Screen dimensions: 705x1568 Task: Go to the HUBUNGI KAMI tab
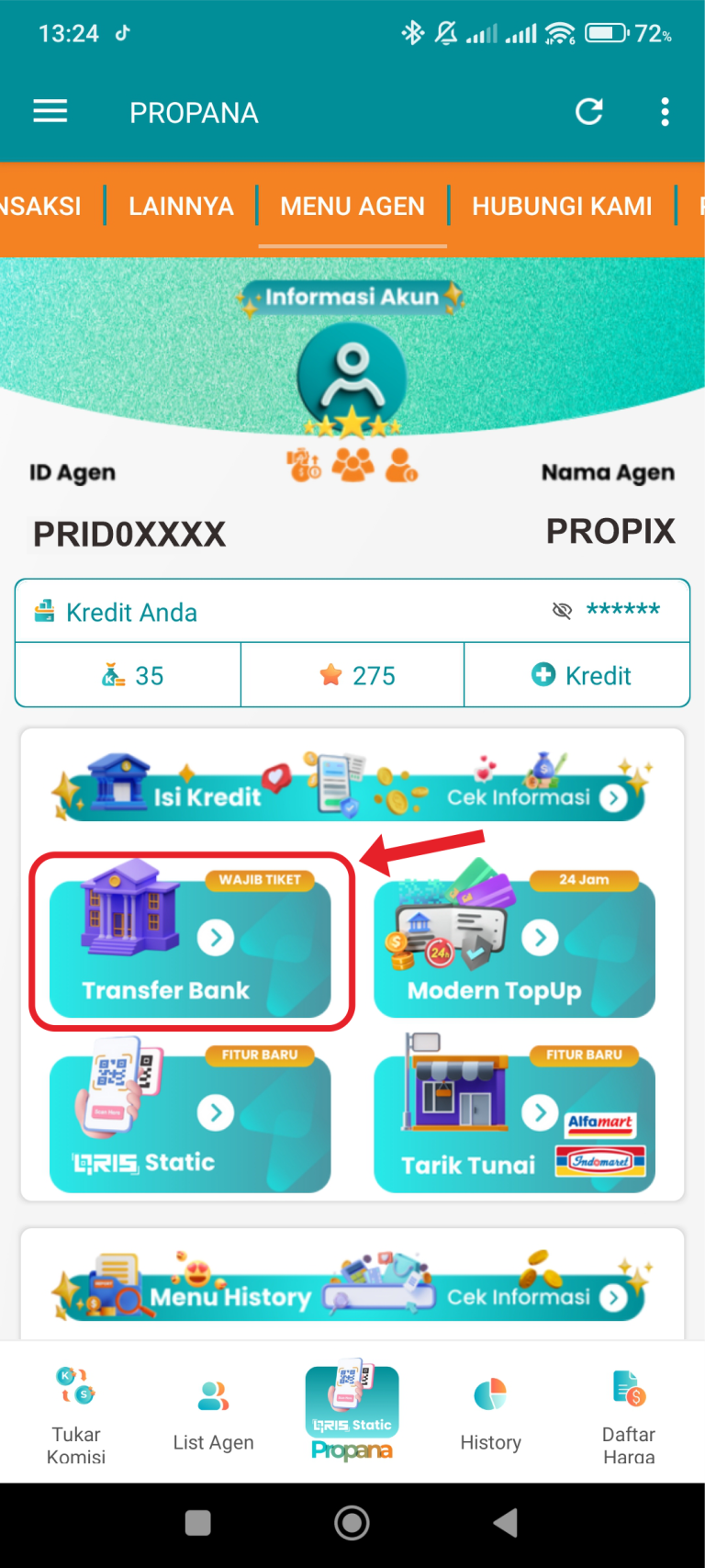coord(562,206)
